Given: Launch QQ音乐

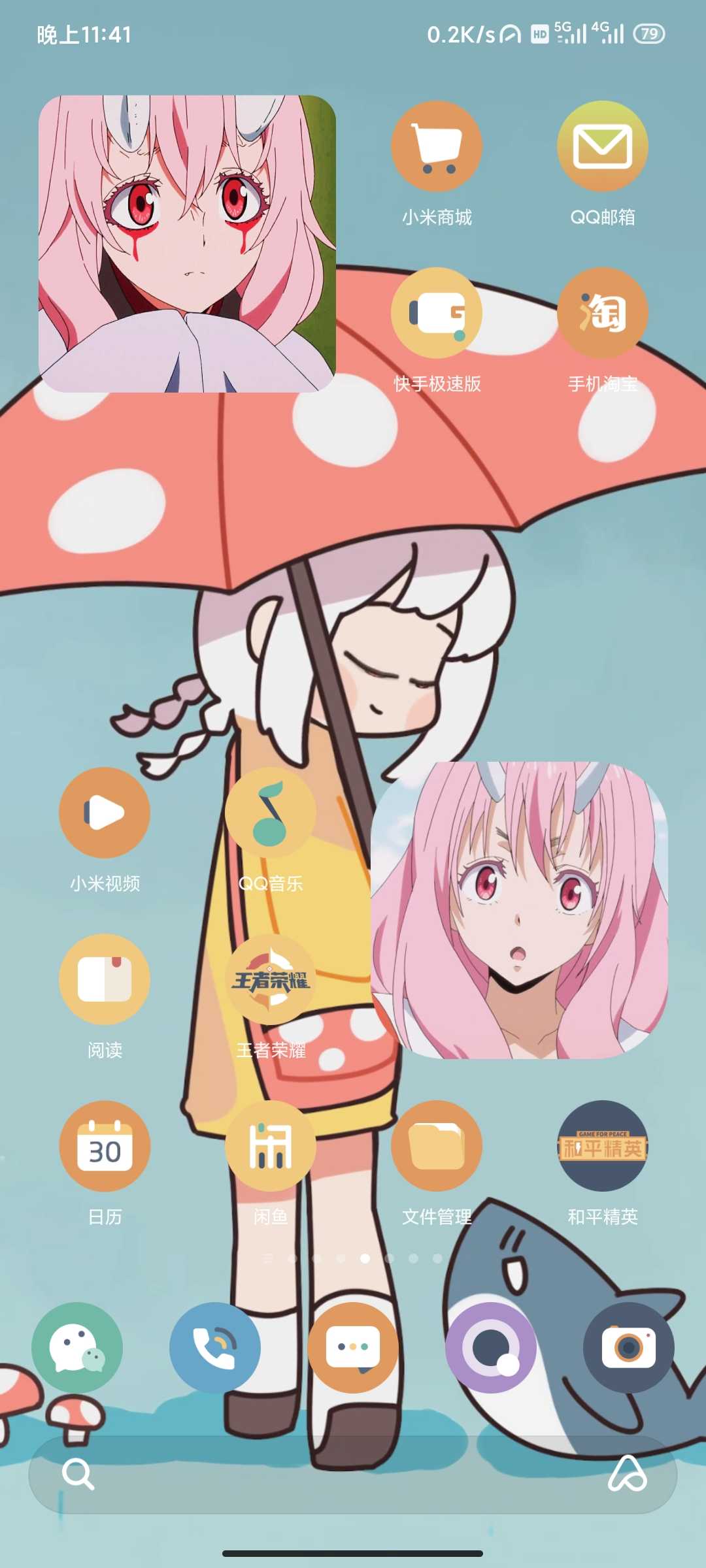Looking at the screenshot, I should pos(270,813).
